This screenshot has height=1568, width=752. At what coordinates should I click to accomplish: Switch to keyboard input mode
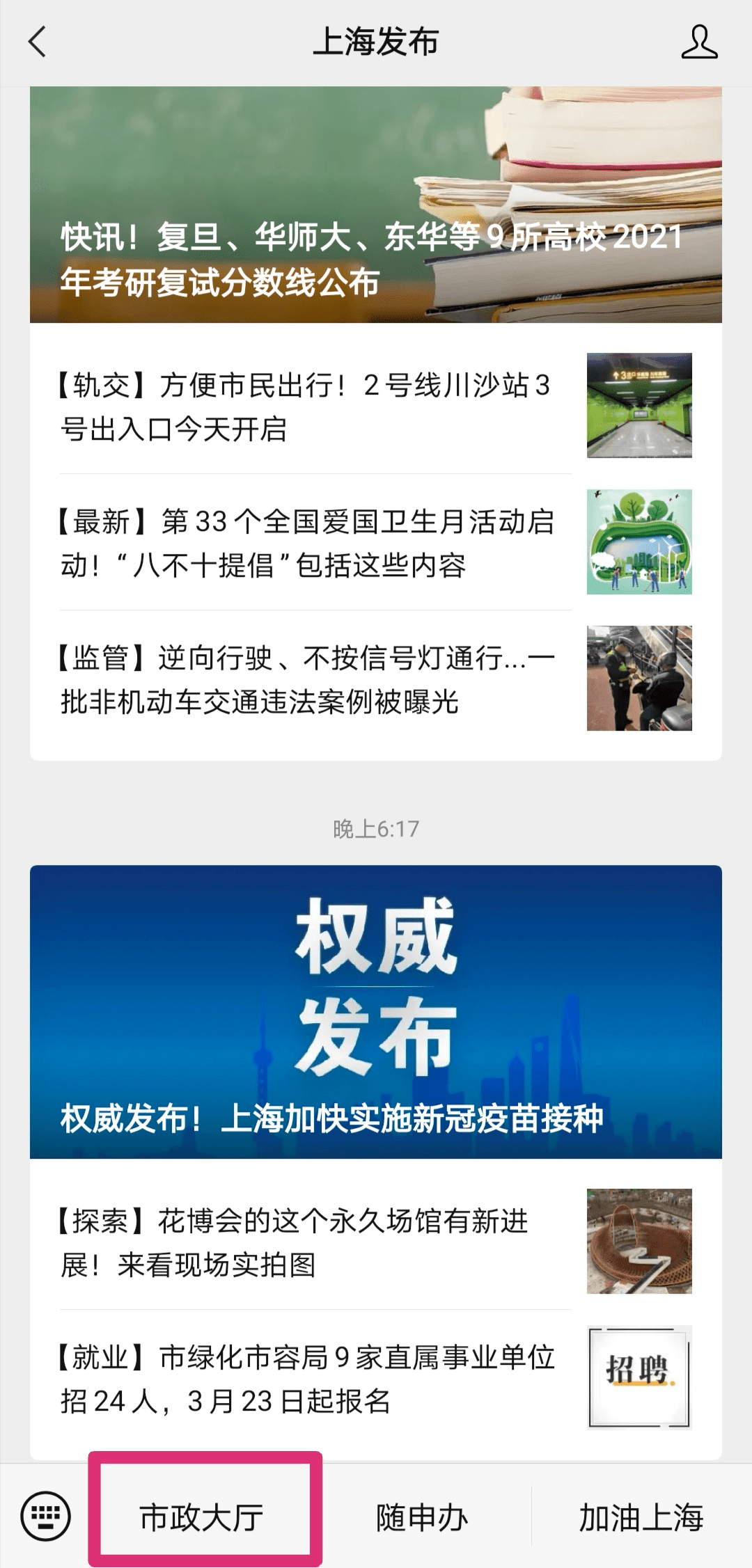46,1516
